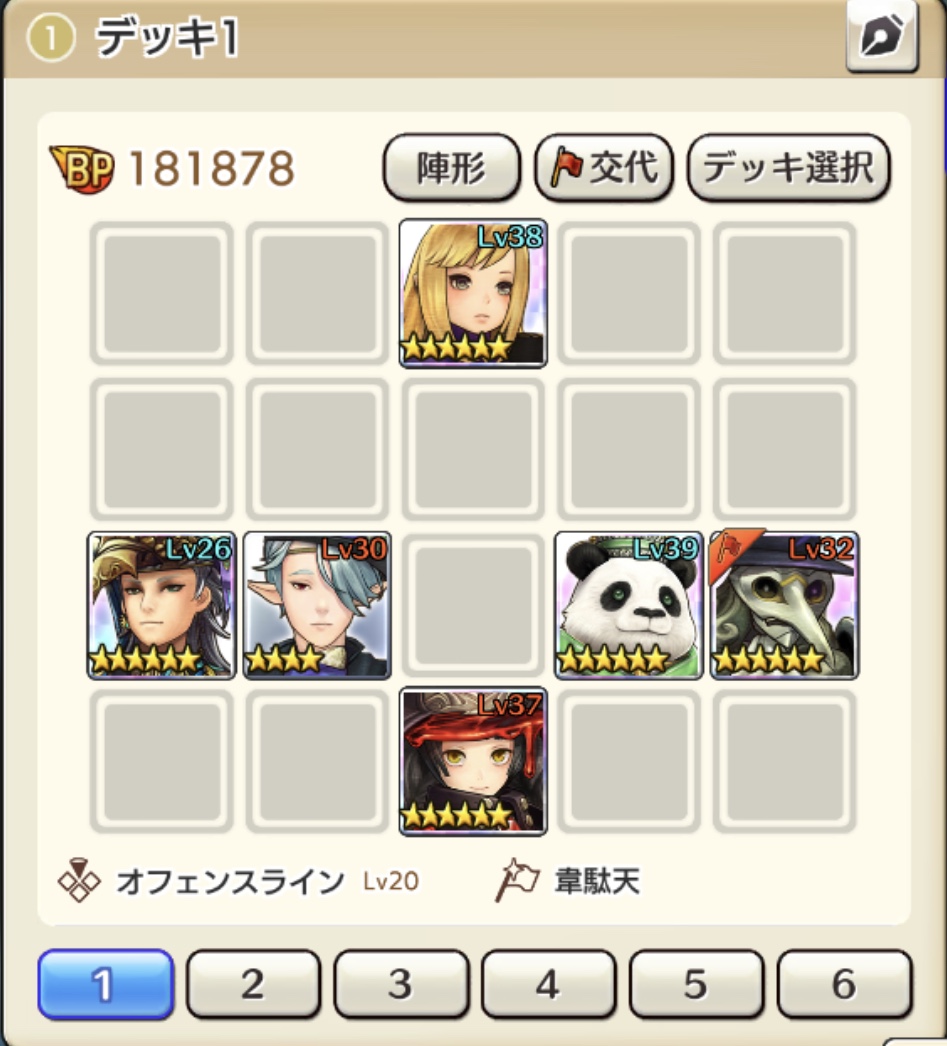Select the Lv39 panda character
Screen dimensions: 947x1046
pos(628,606)
